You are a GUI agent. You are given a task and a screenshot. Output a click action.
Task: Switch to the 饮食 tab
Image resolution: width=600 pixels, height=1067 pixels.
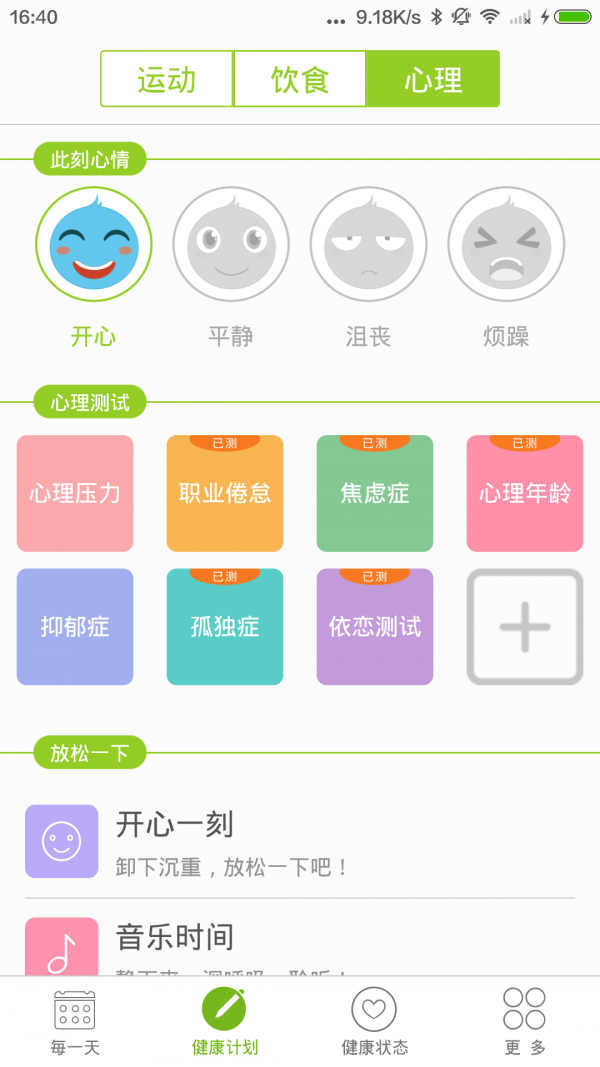[x=300, y=79]
